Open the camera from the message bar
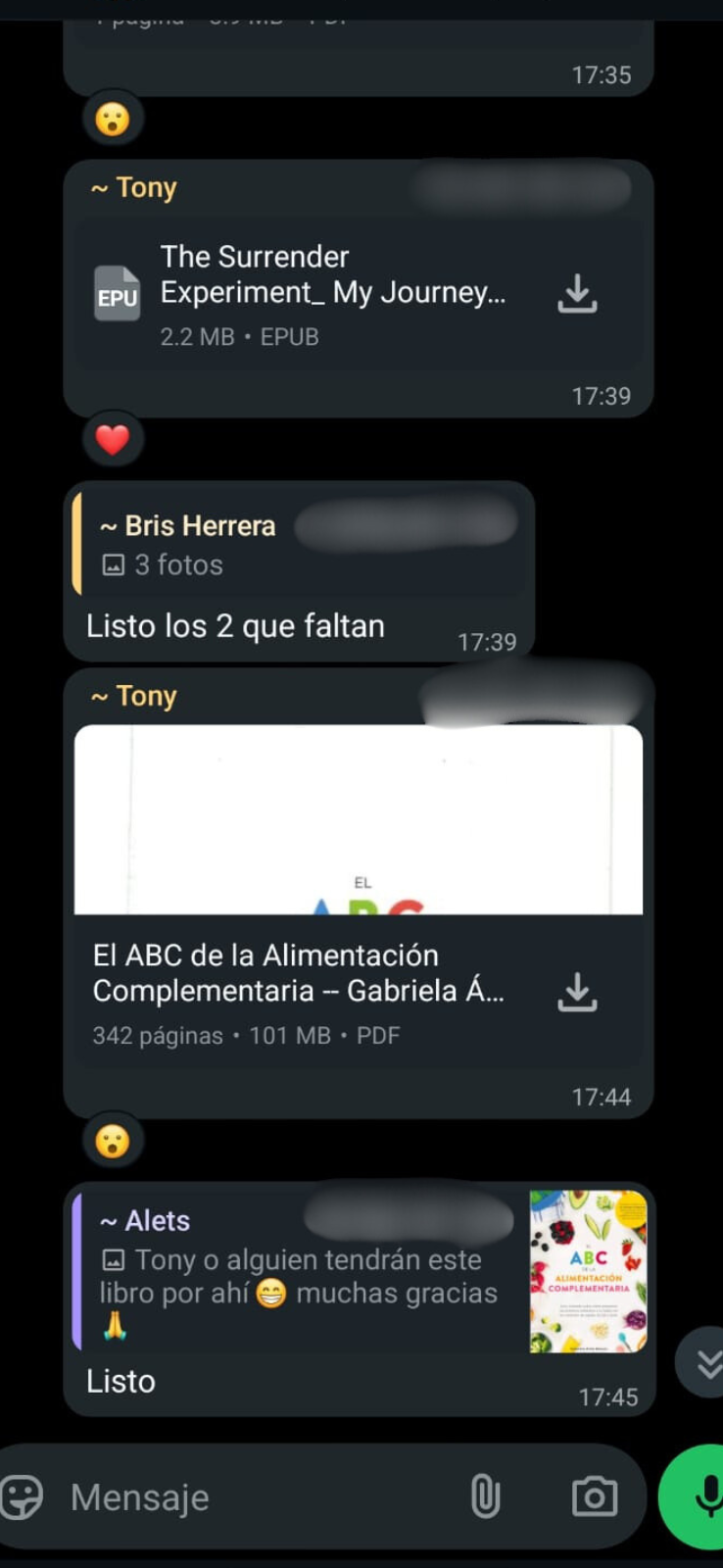 click(x=594, y=1496)
